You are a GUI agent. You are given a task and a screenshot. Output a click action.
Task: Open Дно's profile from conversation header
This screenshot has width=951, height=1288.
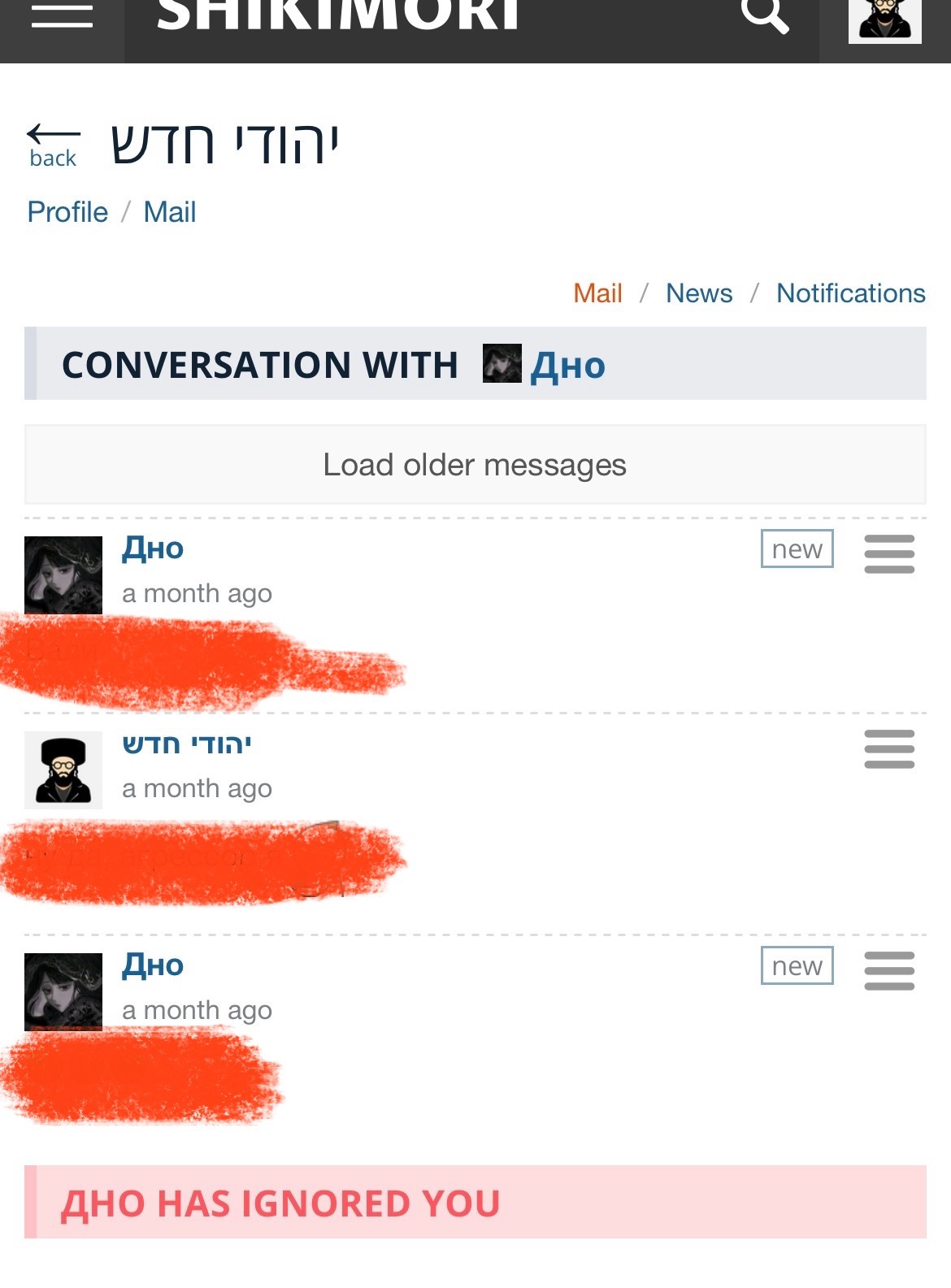[x=567, y=365]
